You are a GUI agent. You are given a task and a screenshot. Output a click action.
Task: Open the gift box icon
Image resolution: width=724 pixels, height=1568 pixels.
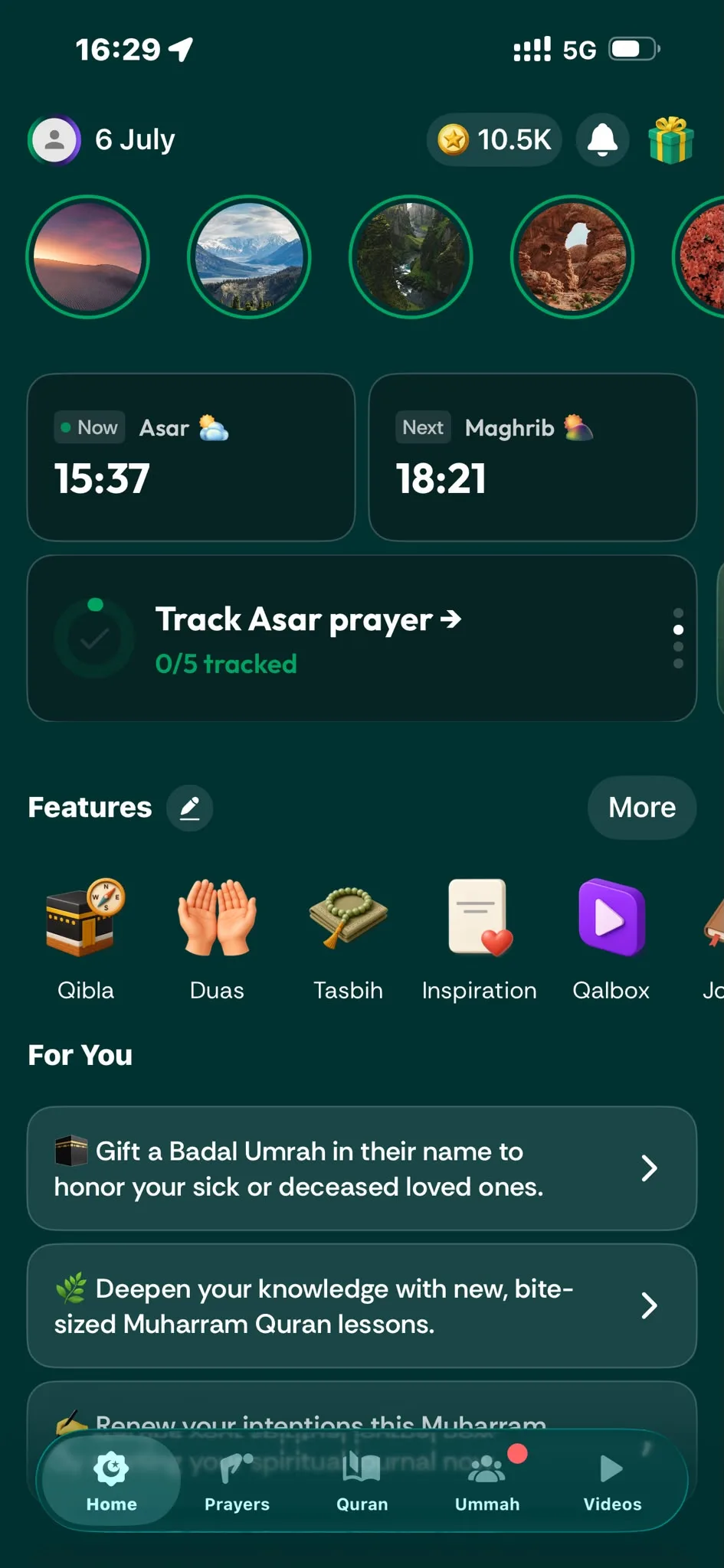coord(670,140)
